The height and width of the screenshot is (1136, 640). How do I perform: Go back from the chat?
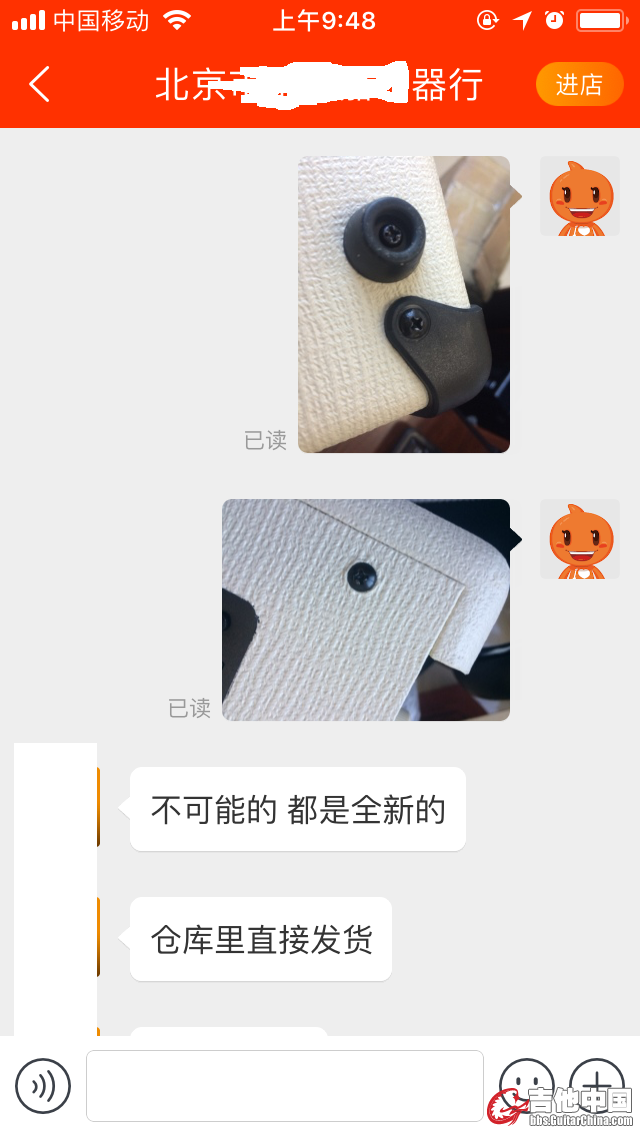point(39,85)
